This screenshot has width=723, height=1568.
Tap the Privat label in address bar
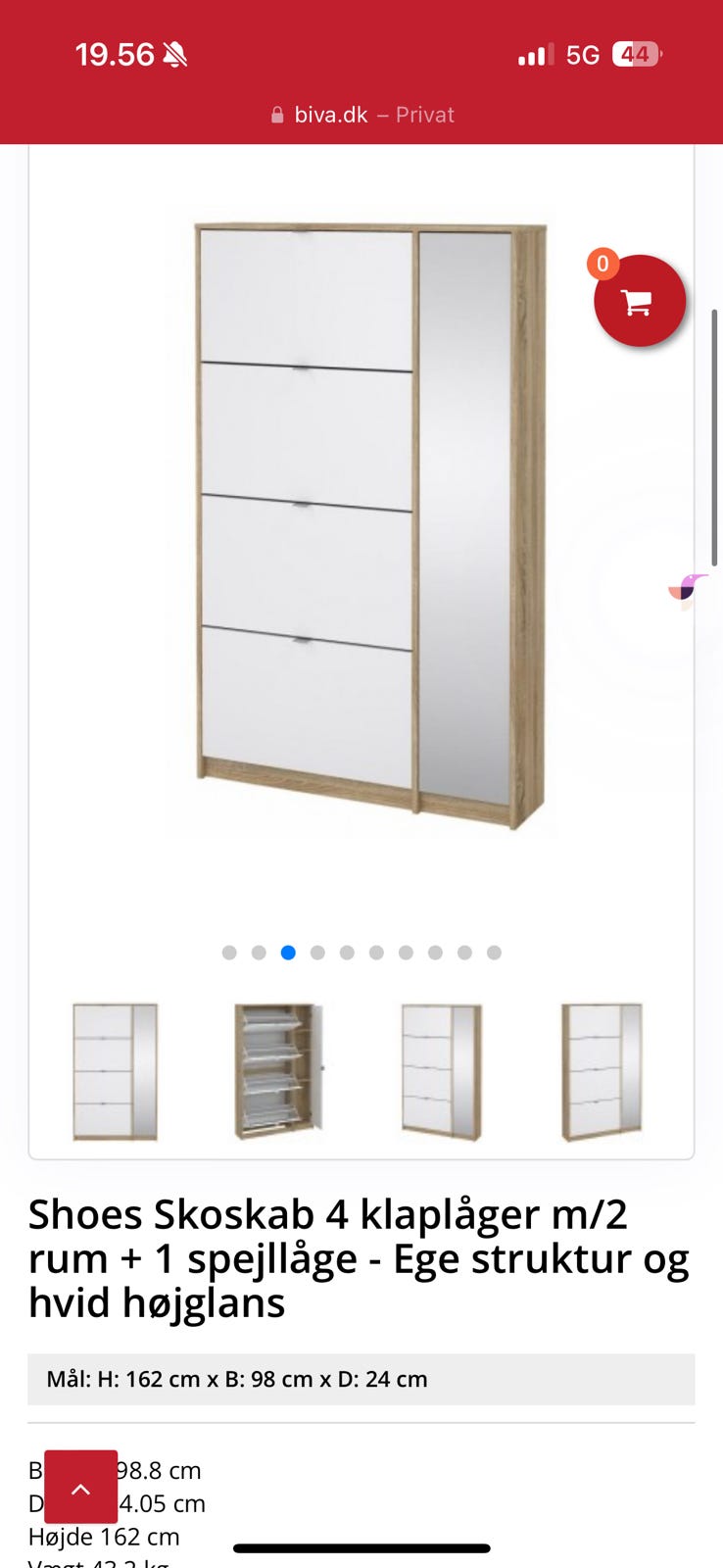pyautogui.click(x=424, y=114)
